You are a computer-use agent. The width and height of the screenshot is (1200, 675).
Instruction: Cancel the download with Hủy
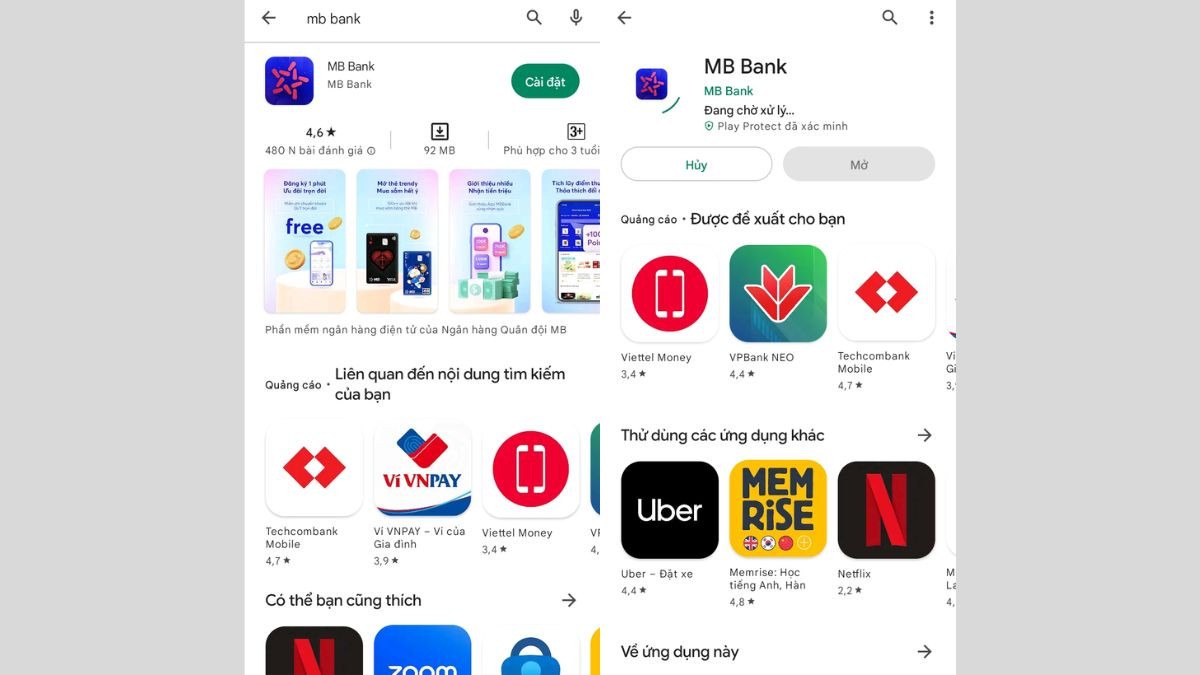coord(696,165)
